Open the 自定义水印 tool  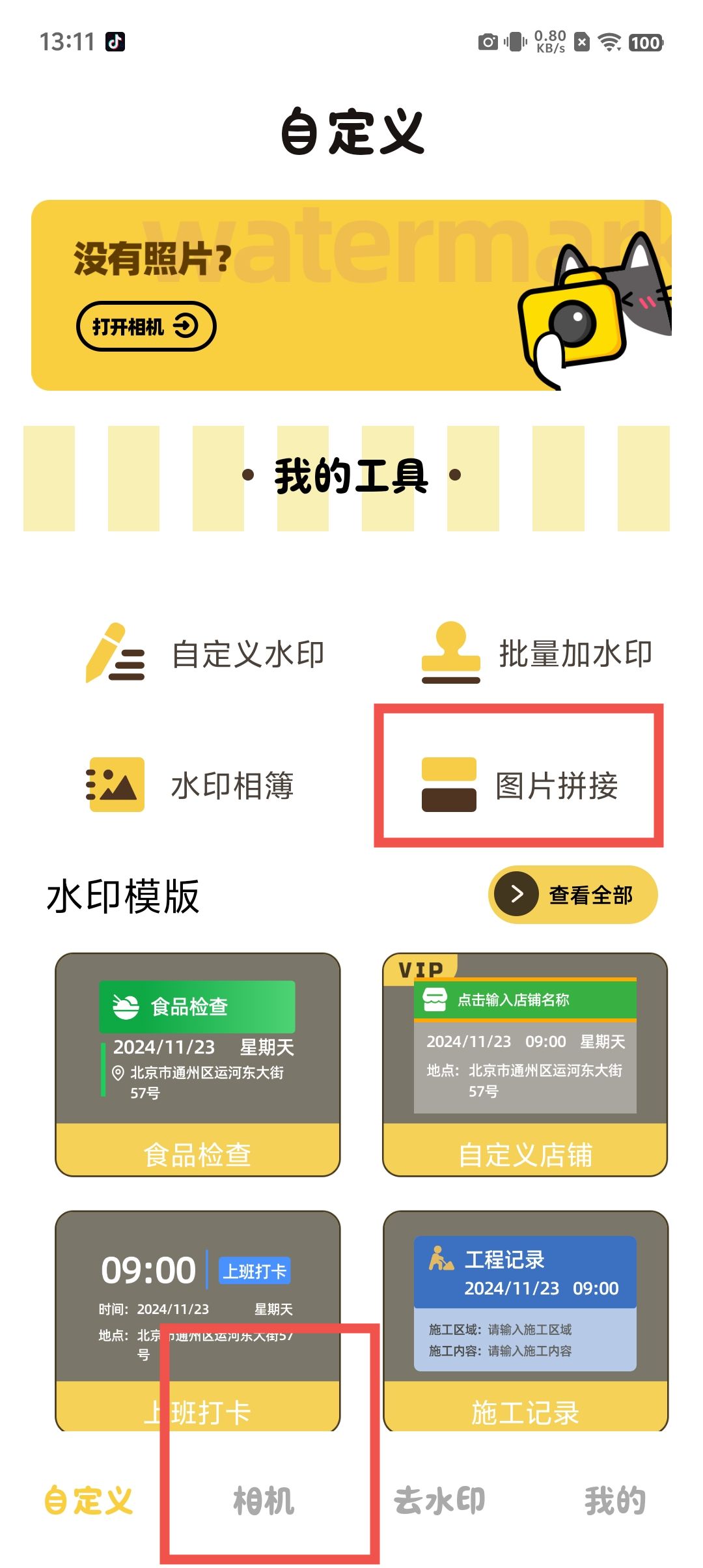click(x=206, y=654)
